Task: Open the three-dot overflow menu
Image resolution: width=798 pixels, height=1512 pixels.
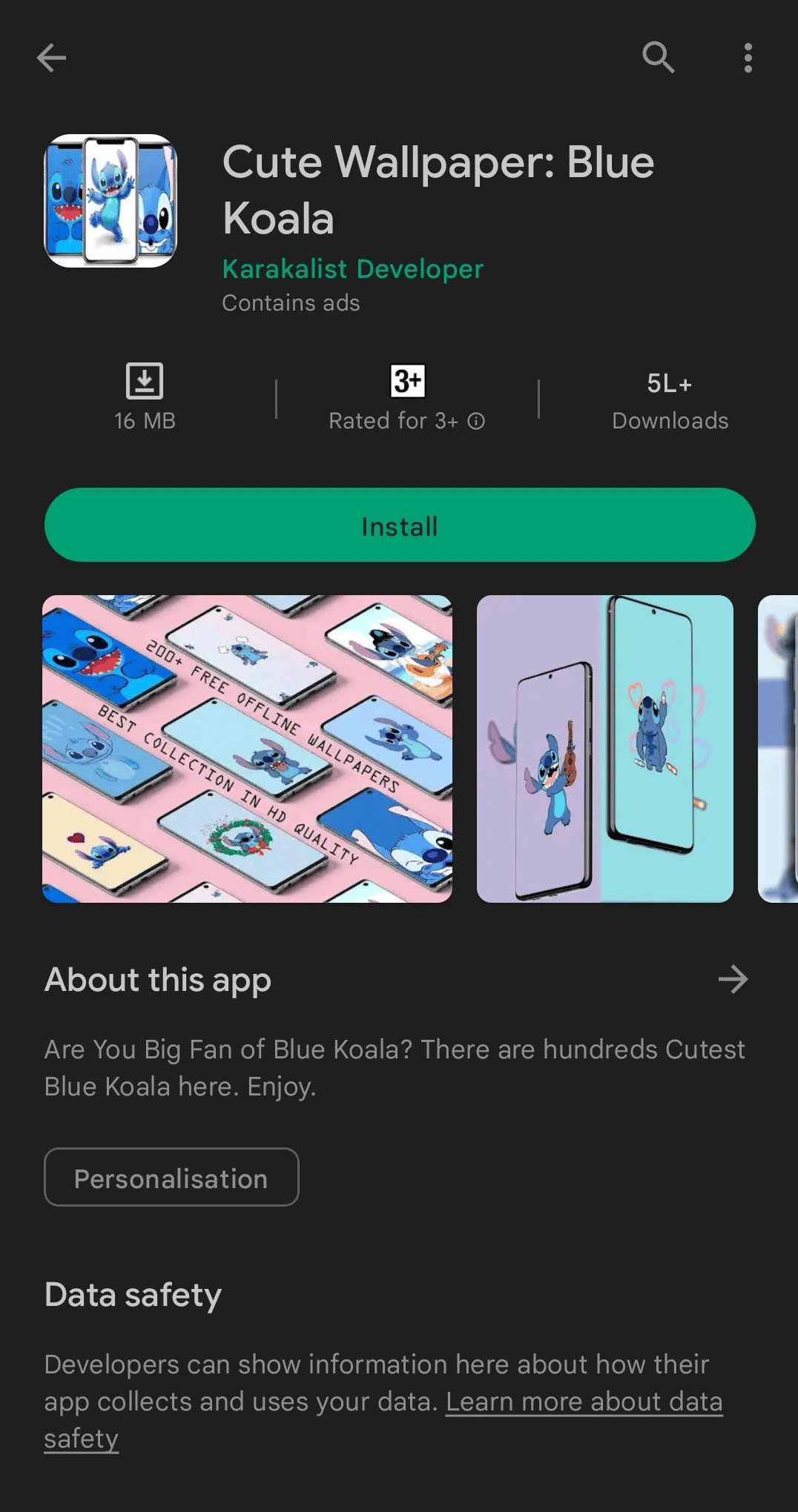Action: click(x=748, y=58)
